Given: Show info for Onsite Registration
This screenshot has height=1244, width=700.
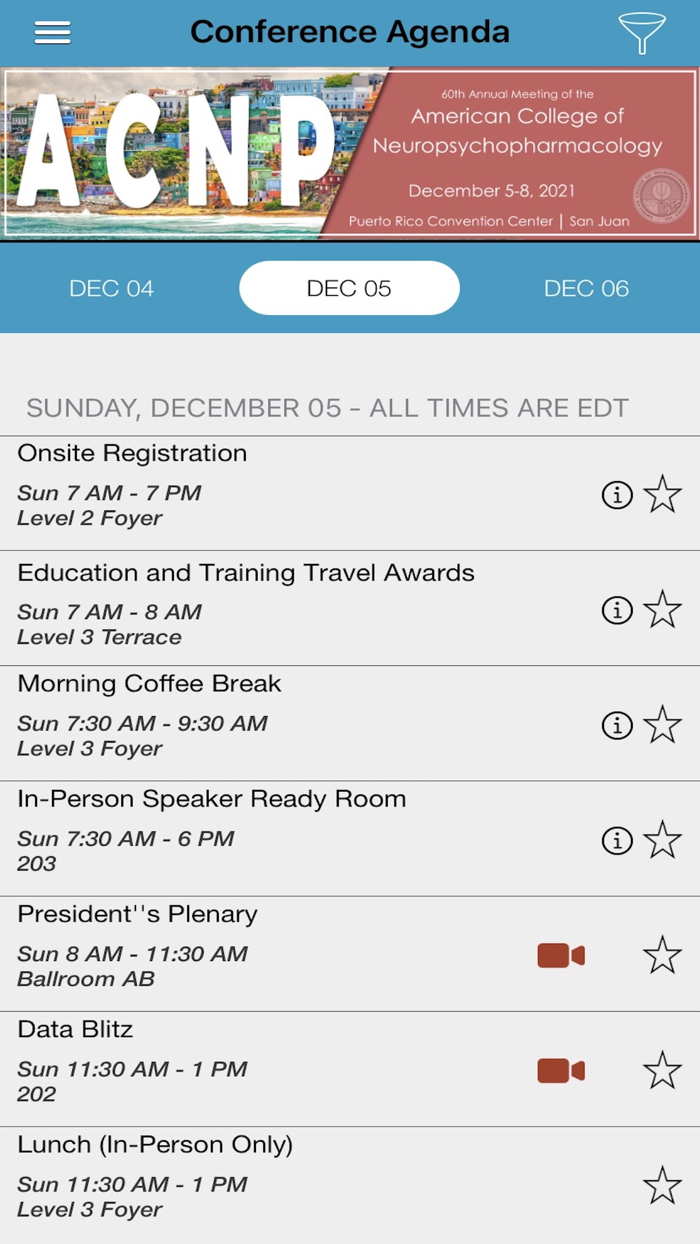Looking at the screenshot, I should coord(617,494).
